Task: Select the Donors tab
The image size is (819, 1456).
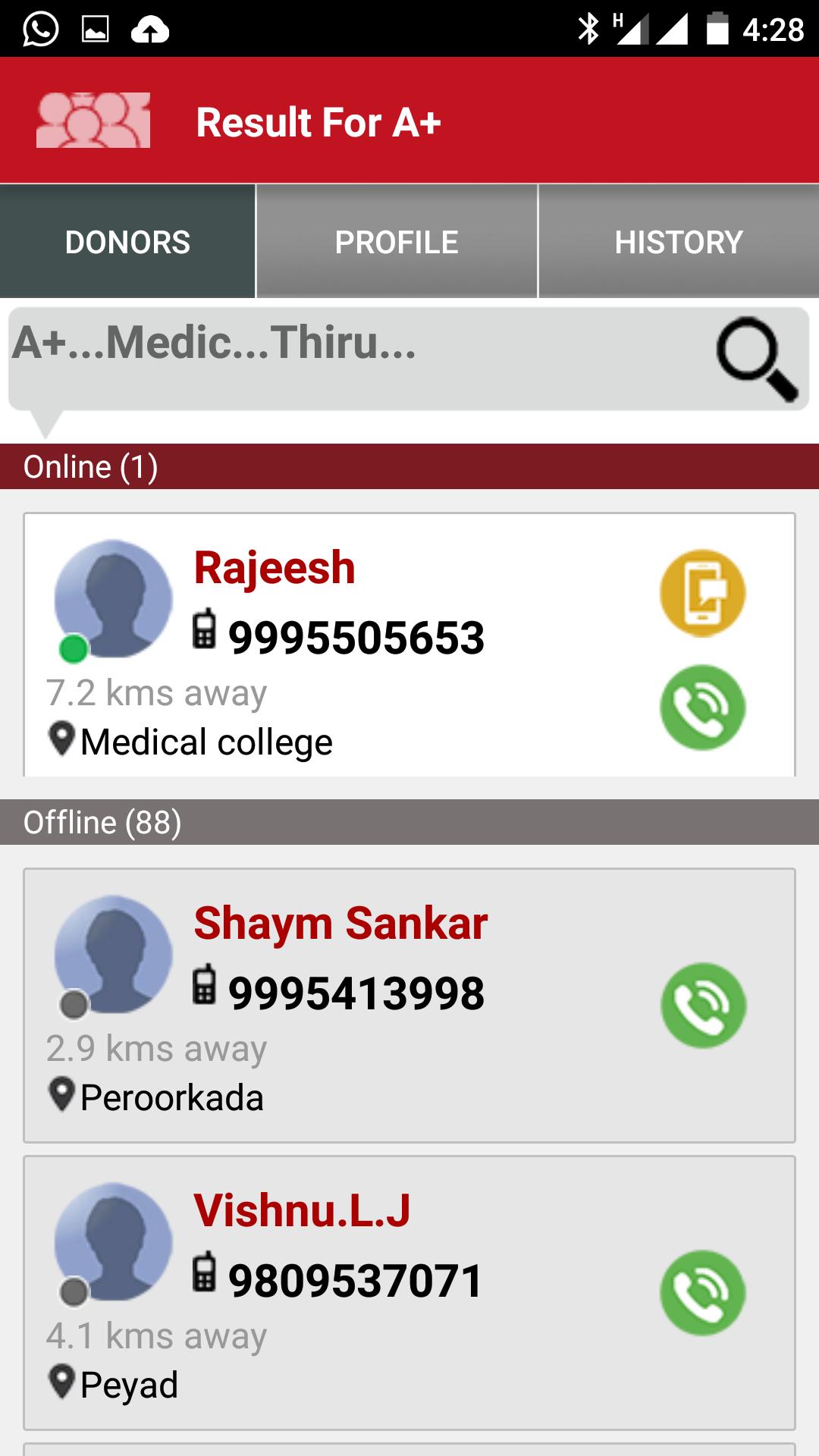Action: 127,242
